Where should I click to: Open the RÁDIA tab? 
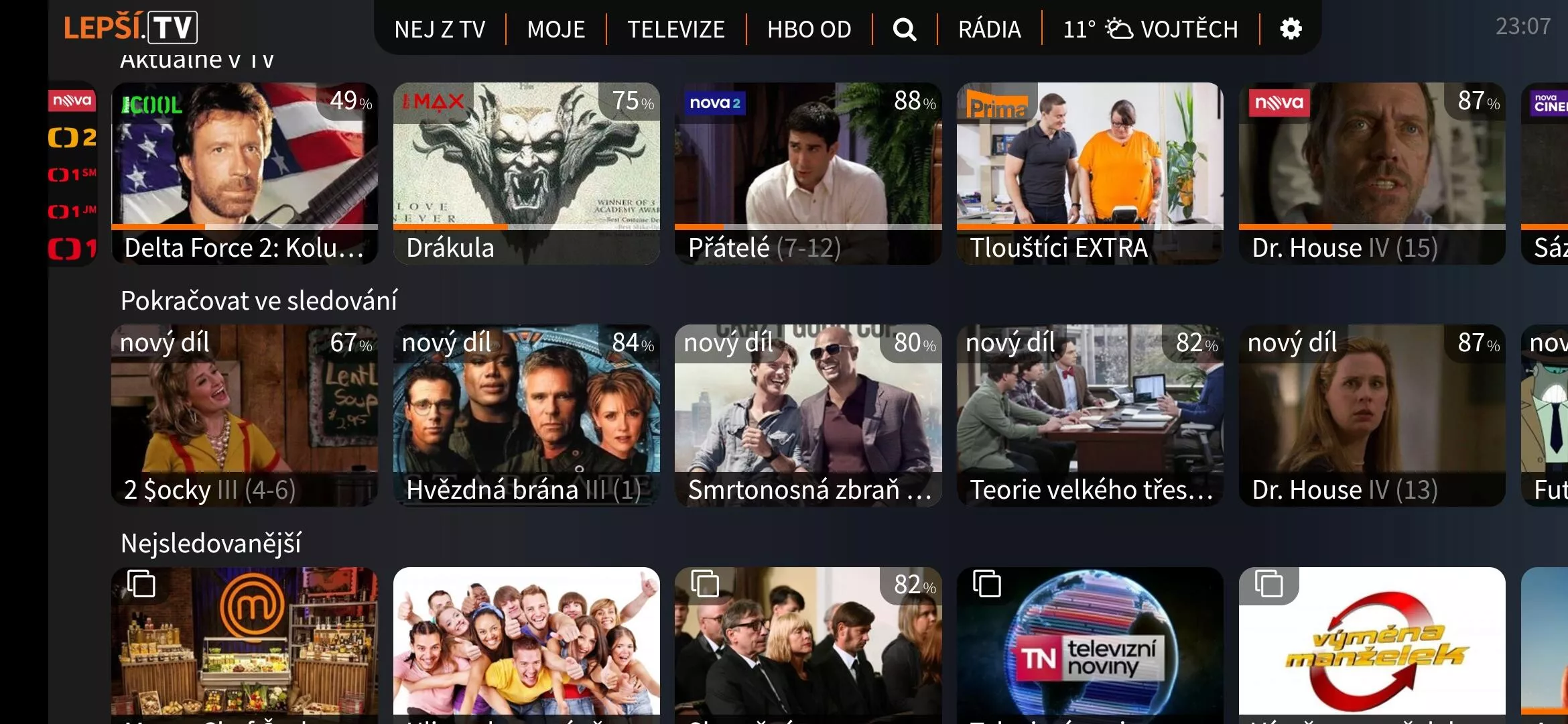pos(989,29)
